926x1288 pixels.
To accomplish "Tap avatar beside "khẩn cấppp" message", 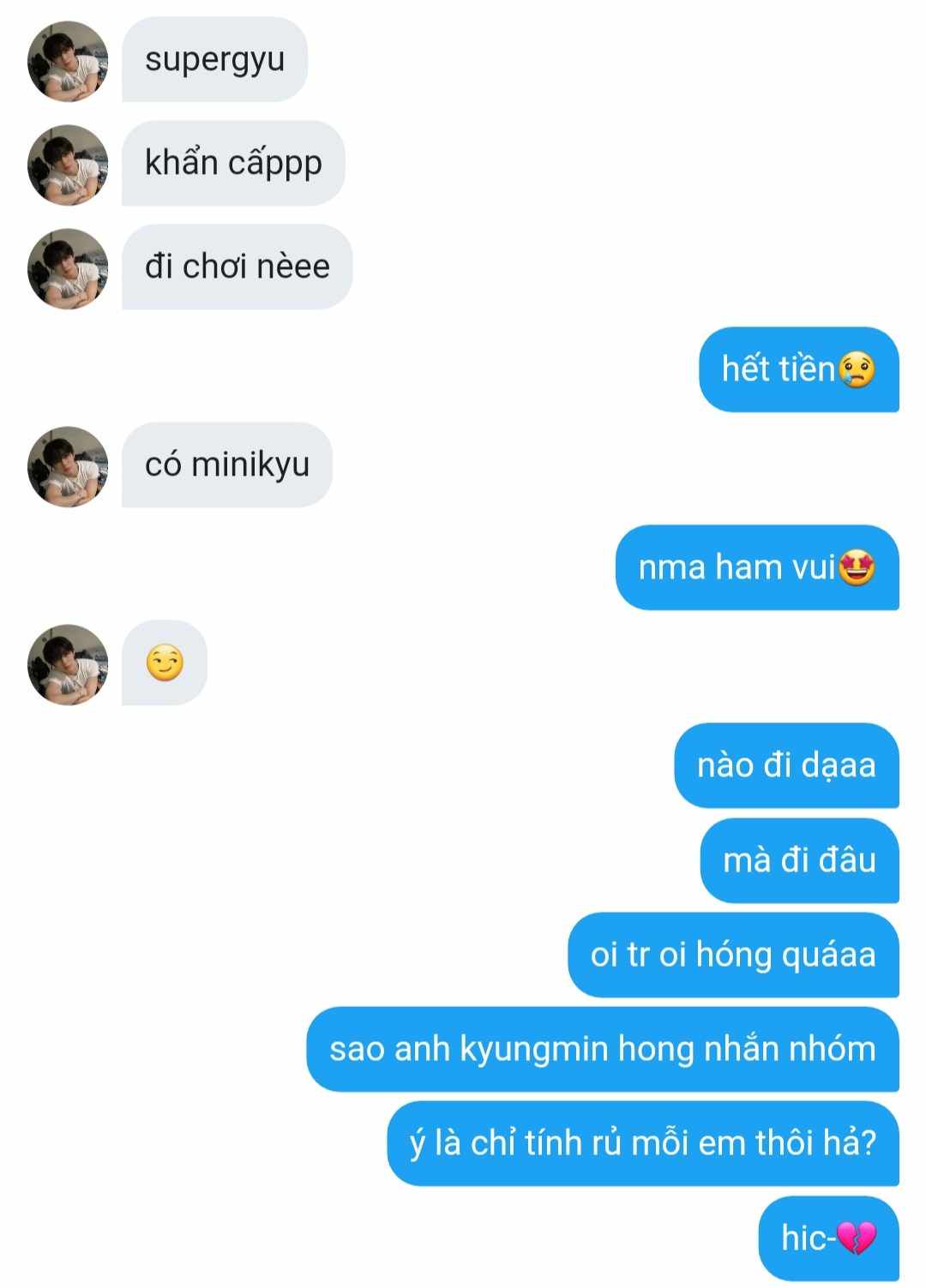I will tap(68, 165).
